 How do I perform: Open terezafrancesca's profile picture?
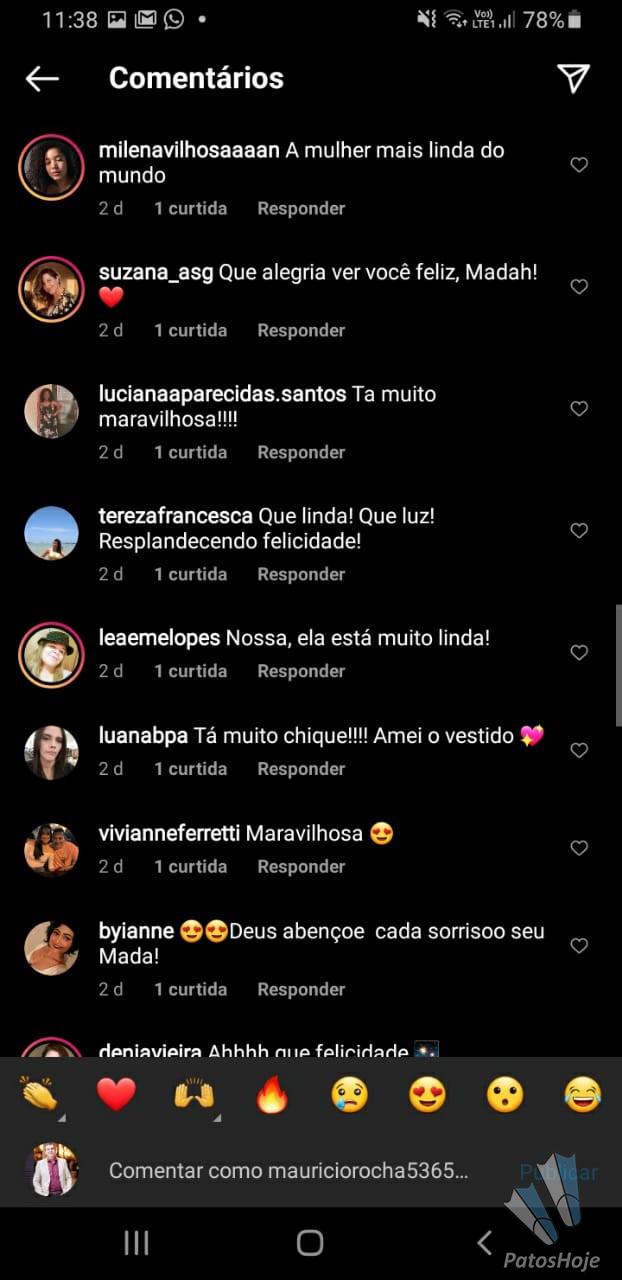point(51,533)
